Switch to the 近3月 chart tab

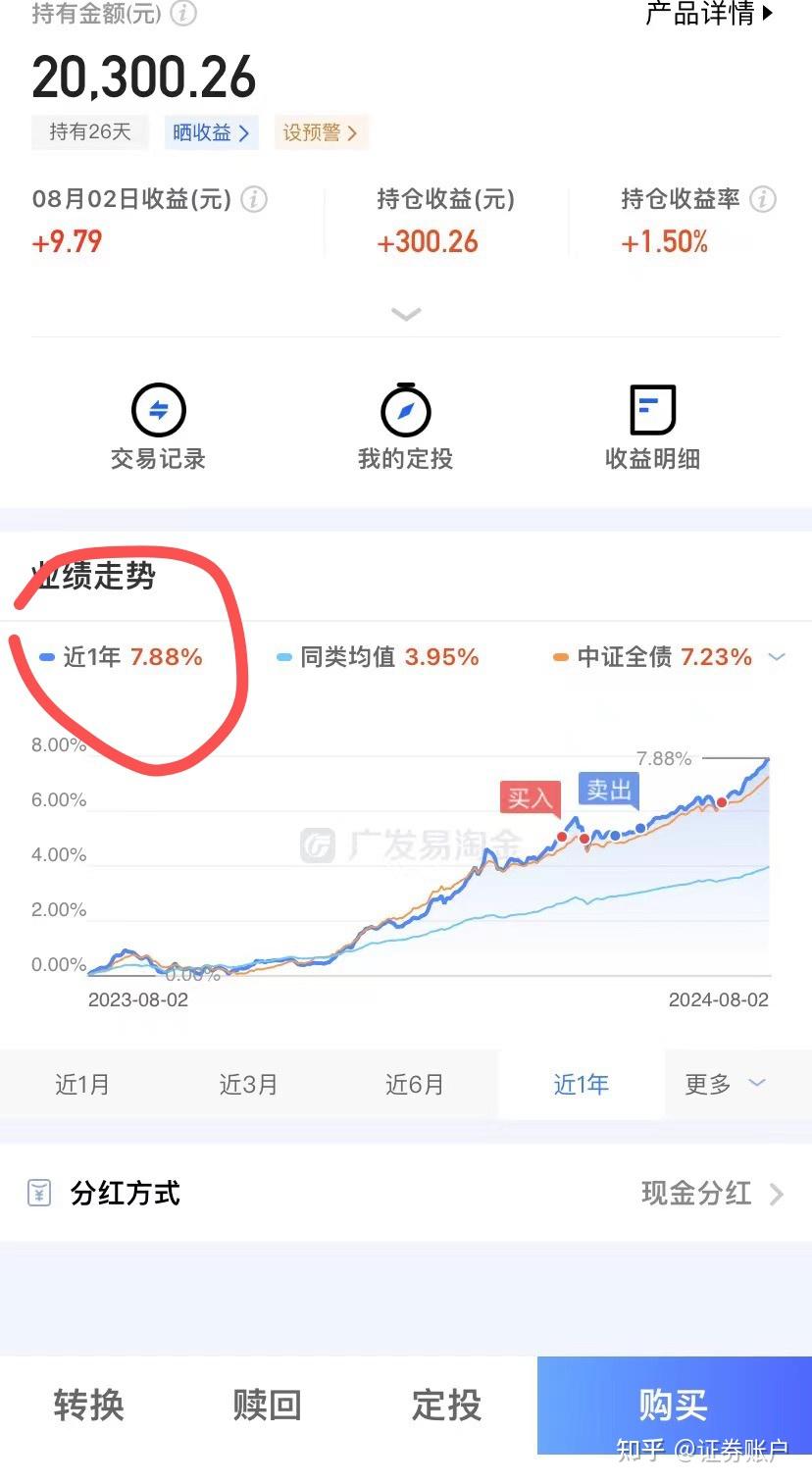[x=248, y=1084]
